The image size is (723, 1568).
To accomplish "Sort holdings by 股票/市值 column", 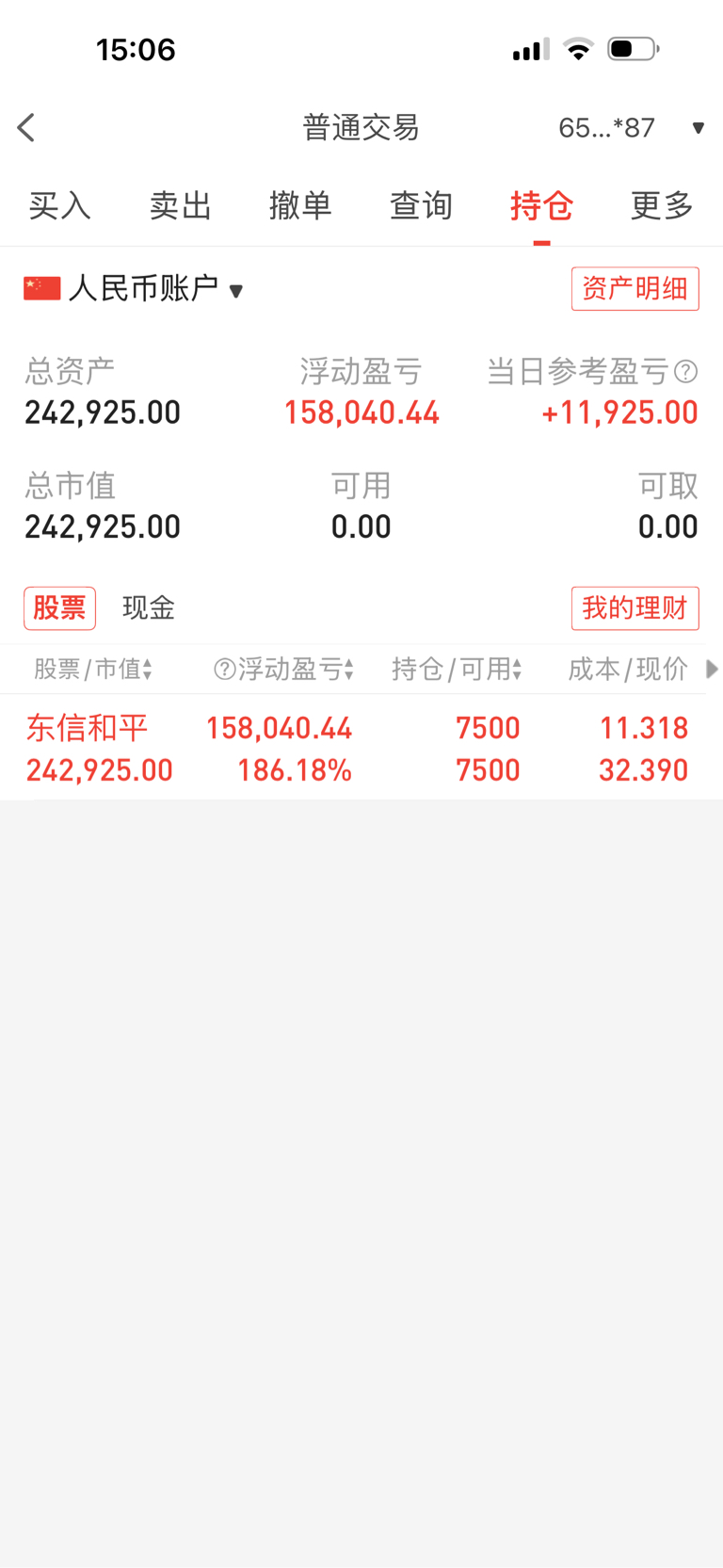I will pos(93,670).
